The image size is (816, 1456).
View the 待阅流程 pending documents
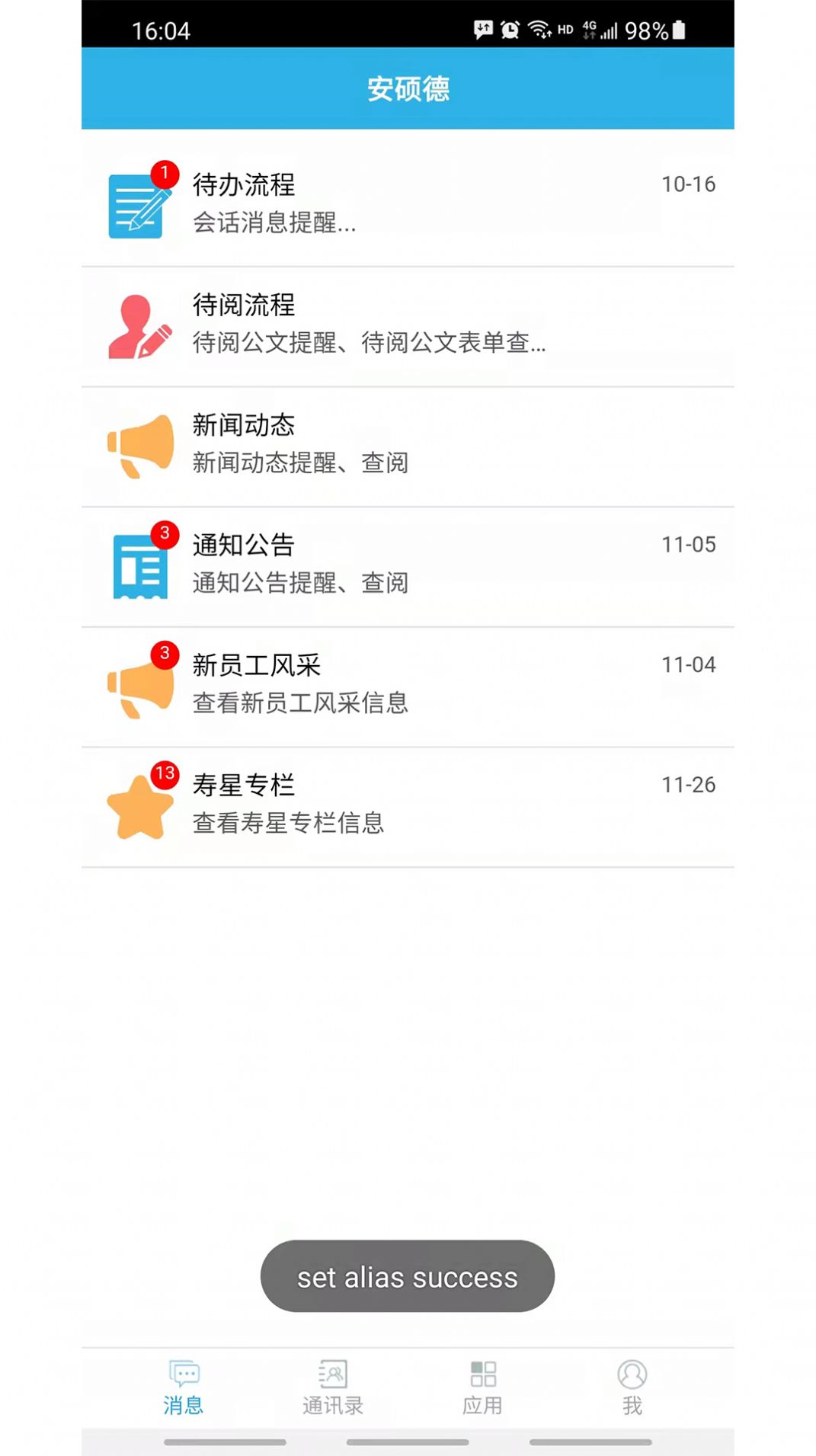coord(408,324)
